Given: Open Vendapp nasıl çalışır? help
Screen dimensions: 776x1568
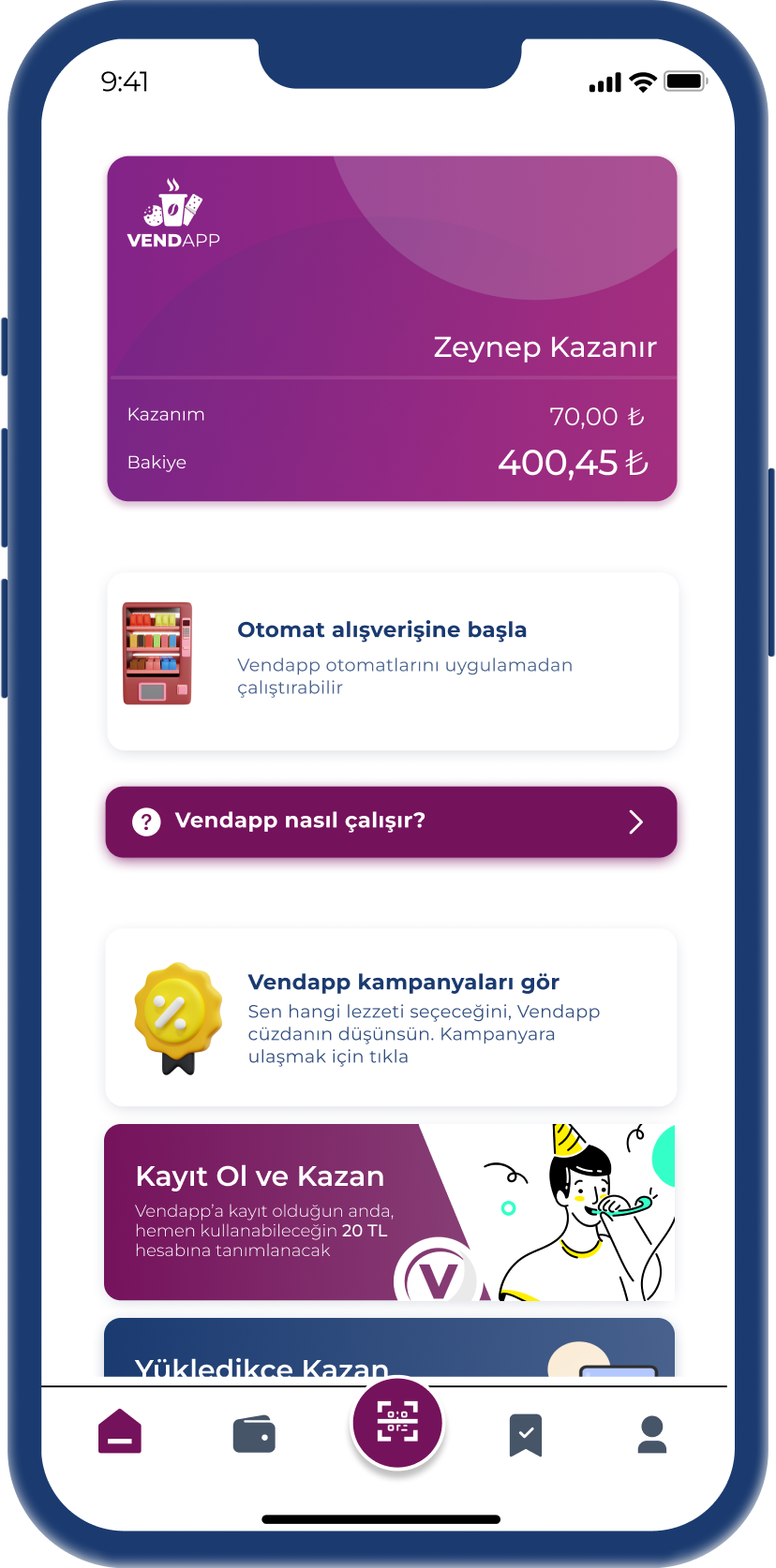Looking at the screenshot, I should (x=392, y=821).
